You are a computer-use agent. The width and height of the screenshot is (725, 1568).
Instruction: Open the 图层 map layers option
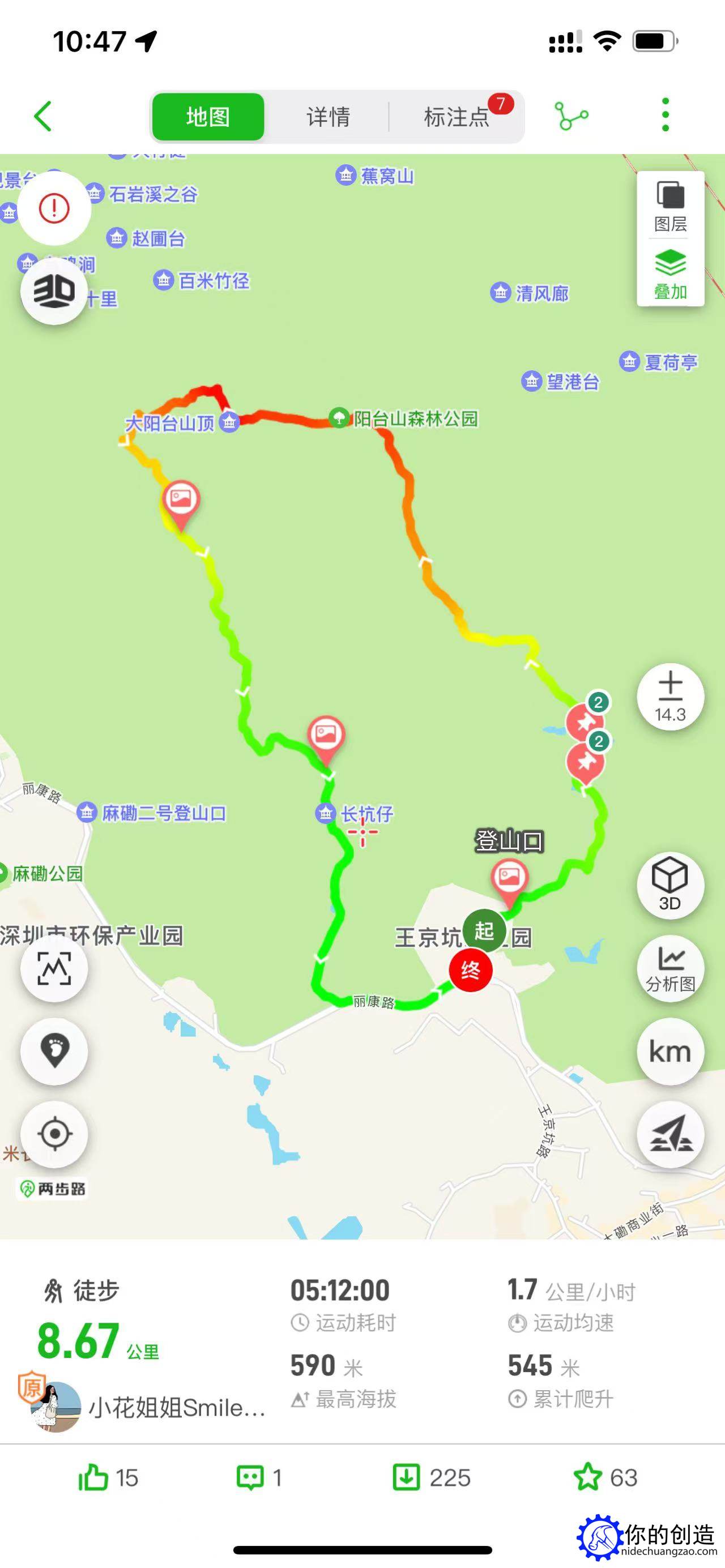point(670,207)
